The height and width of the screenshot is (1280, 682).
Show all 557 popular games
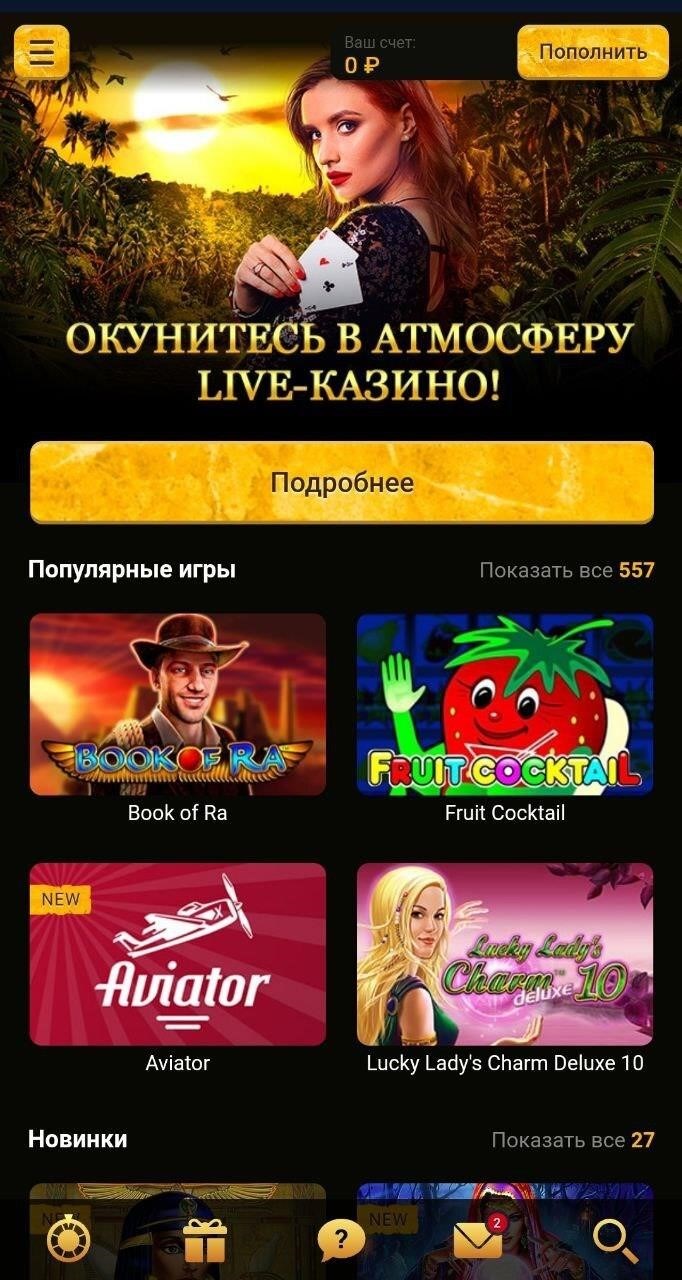567,570
